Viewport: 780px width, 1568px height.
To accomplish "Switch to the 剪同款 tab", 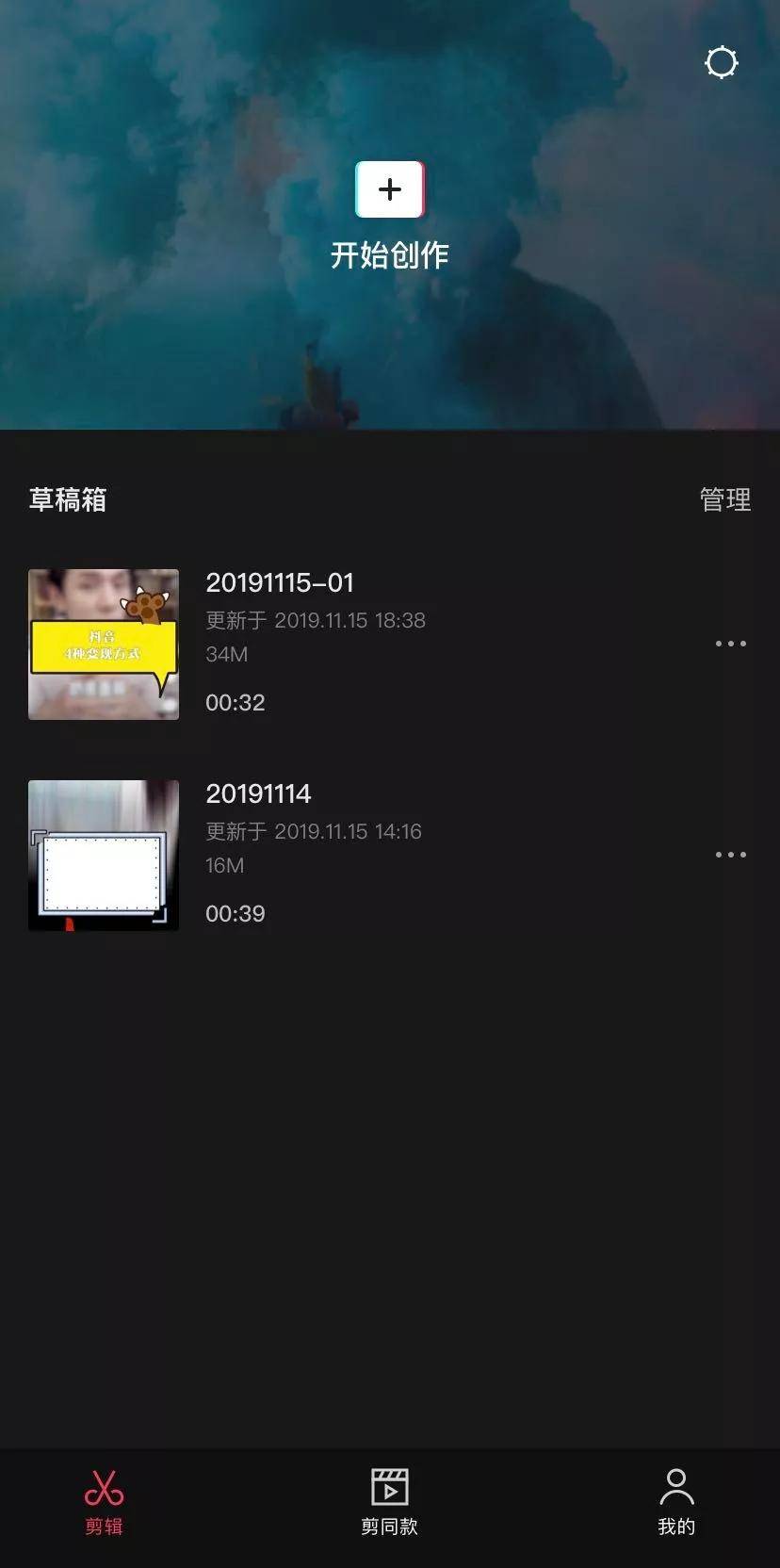I will point(389,1502).
